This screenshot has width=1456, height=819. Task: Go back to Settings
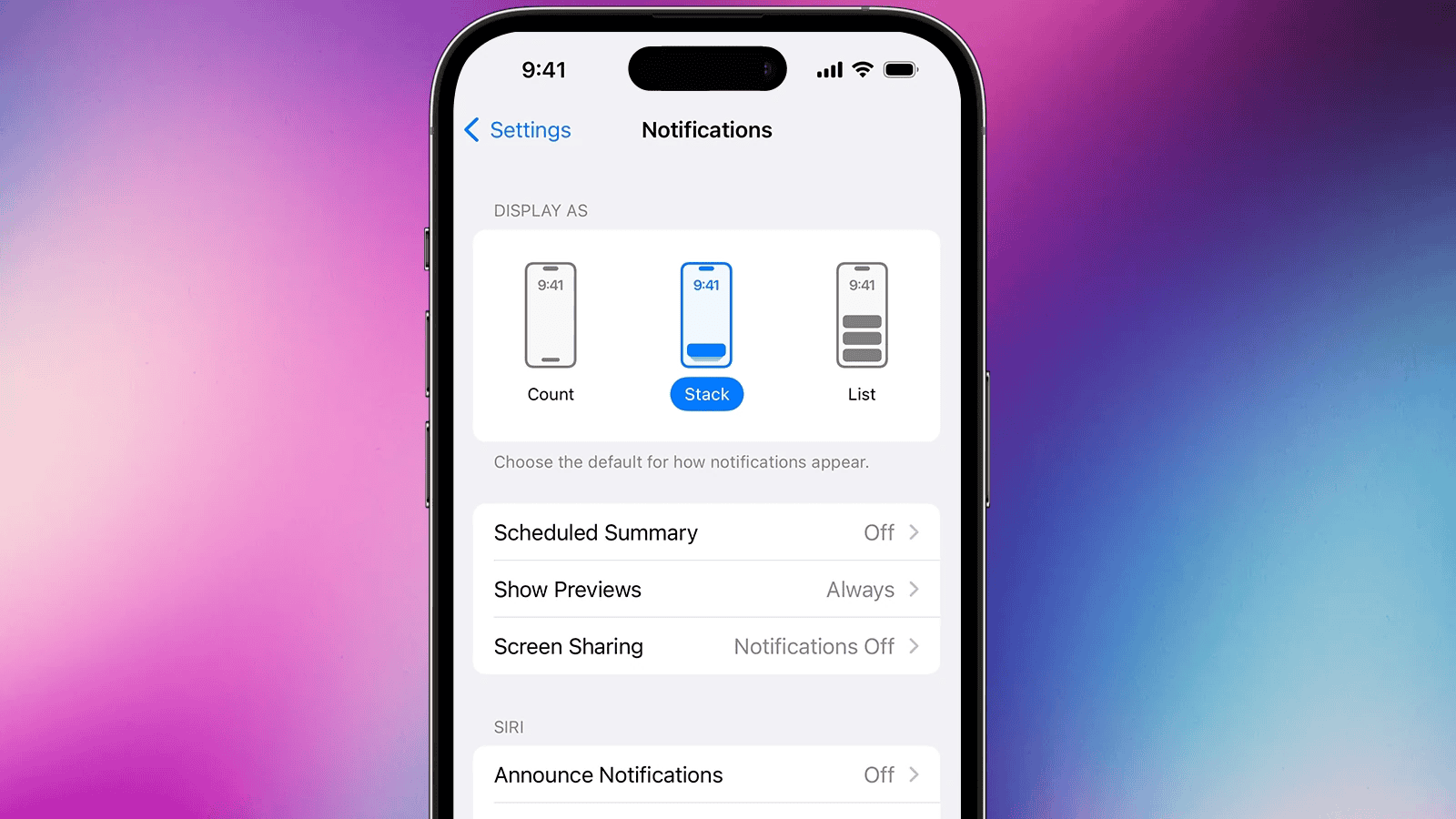pos(518,130)
